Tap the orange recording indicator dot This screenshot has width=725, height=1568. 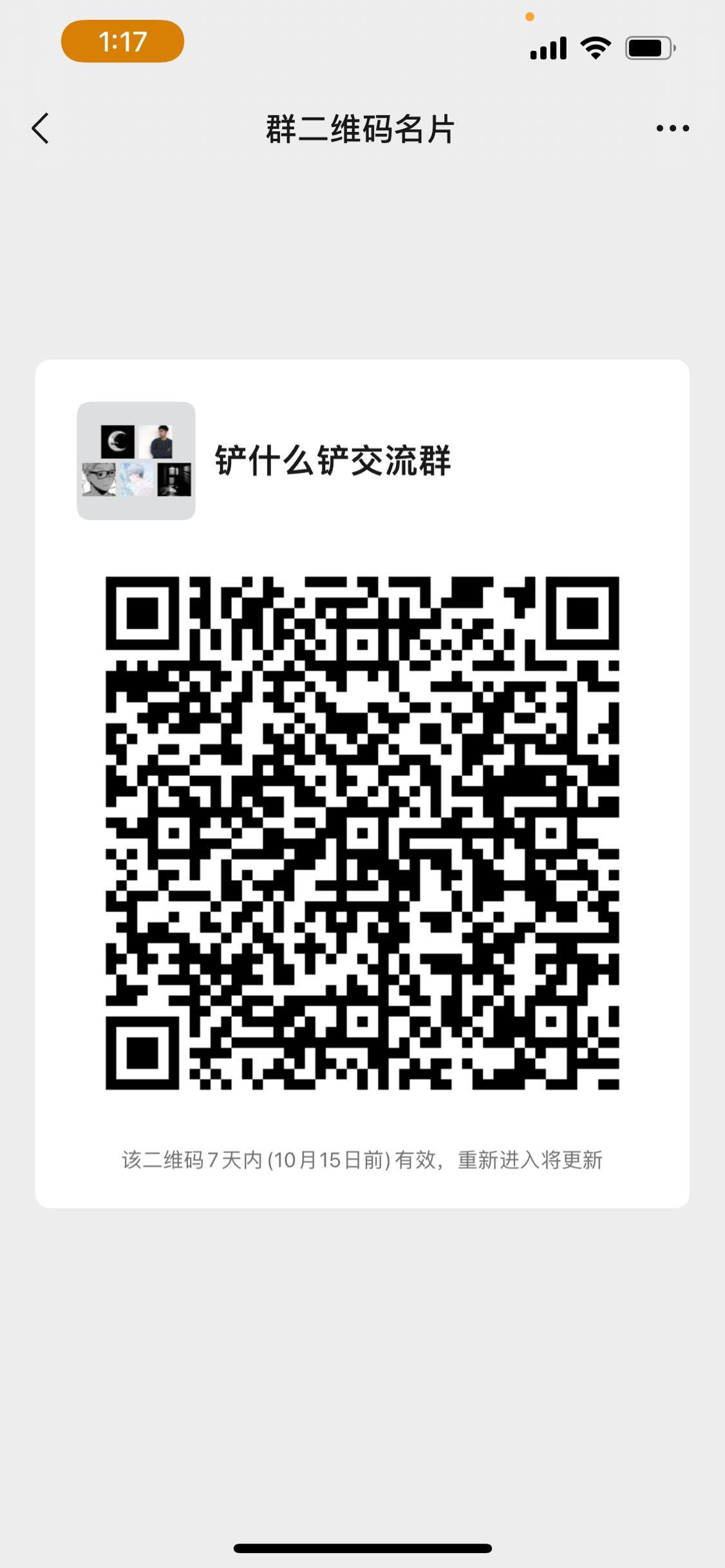click(x=529, y=16)
